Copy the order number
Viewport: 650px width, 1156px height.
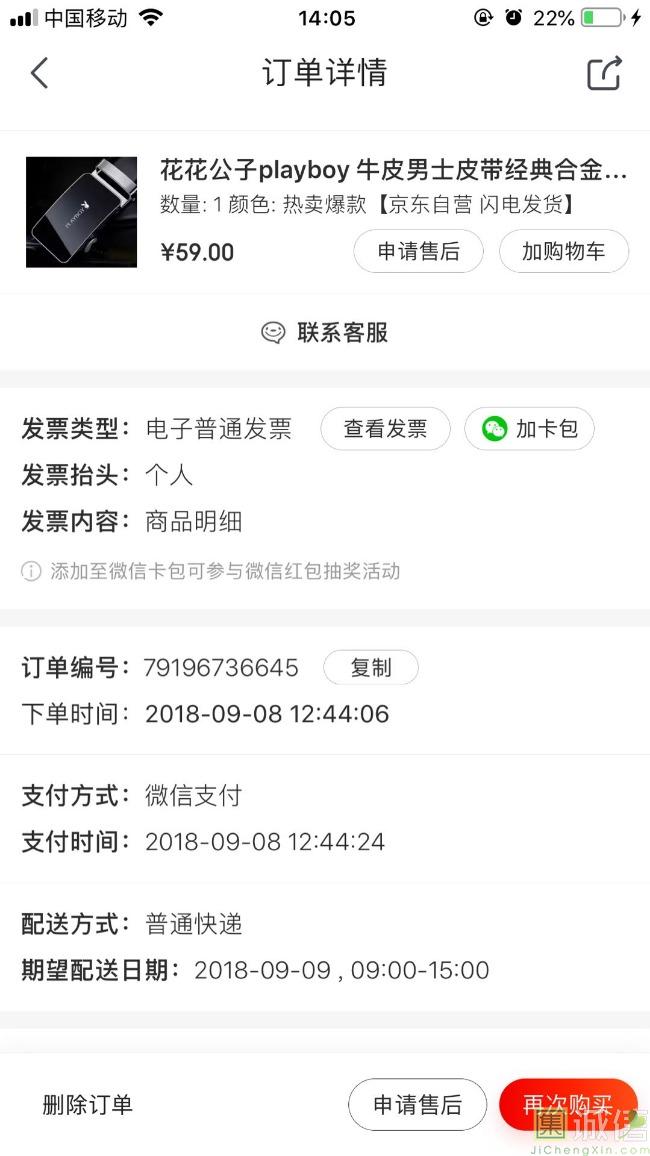pos(370,668)
